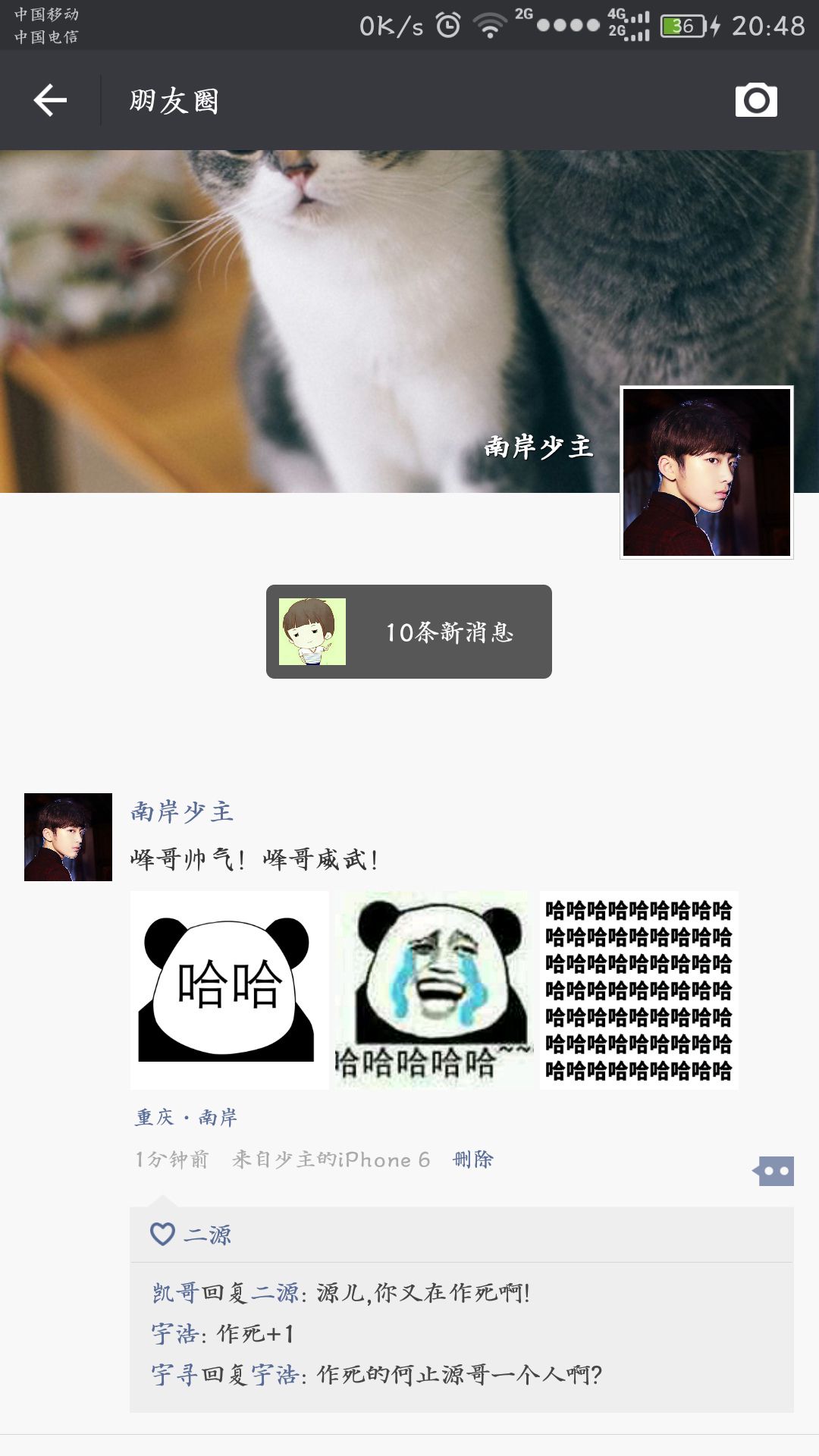Open 二源's profile from the likes
Image resolution: width=819 pixels, height=1456 pixels.
click(207, 1235)
